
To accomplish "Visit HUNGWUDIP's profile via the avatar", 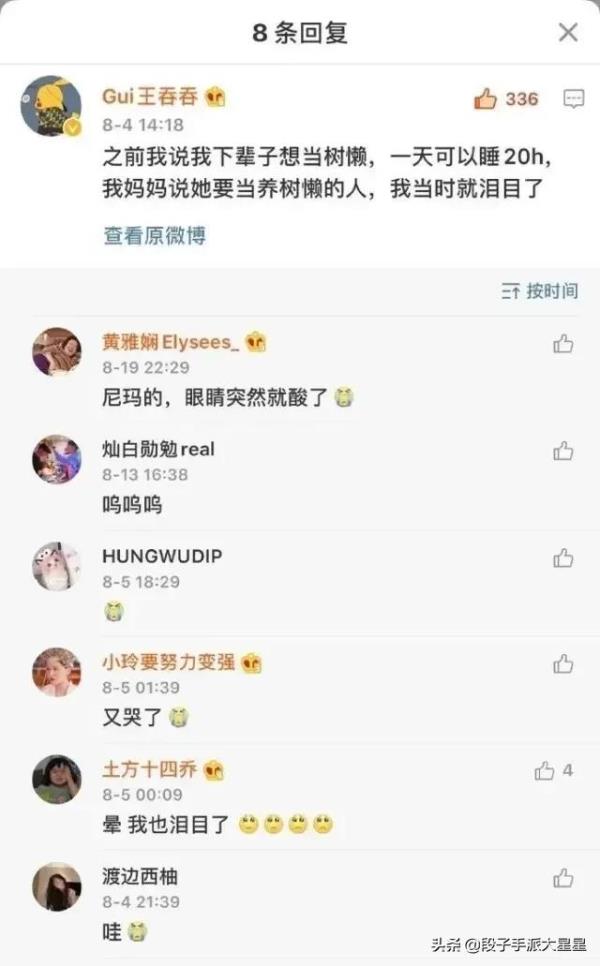I will pyautogui.click(x=57, y=566).
